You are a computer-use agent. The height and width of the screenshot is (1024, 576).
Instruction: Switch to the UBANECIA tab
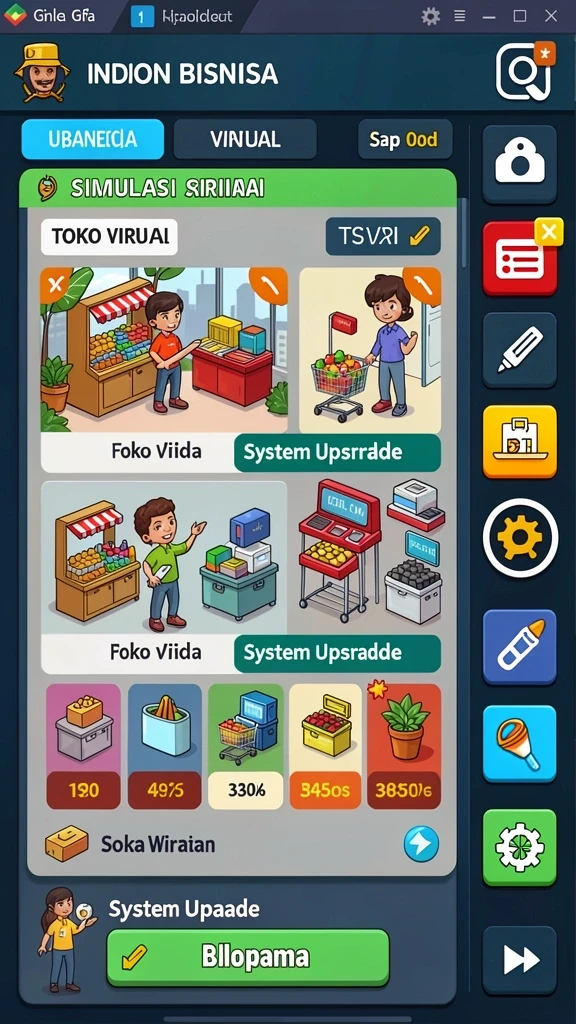point(93,139)
